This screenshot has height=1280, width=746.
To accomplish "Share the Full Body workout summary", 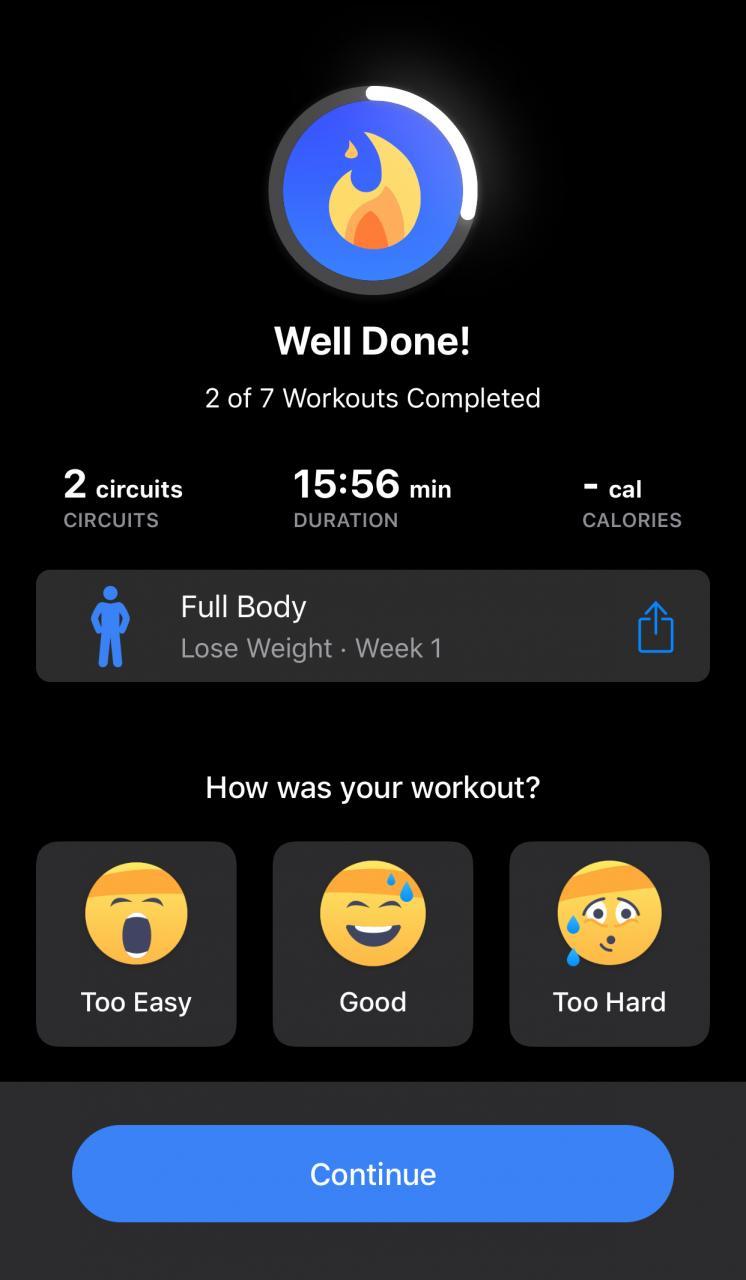I will click(655, 627).
